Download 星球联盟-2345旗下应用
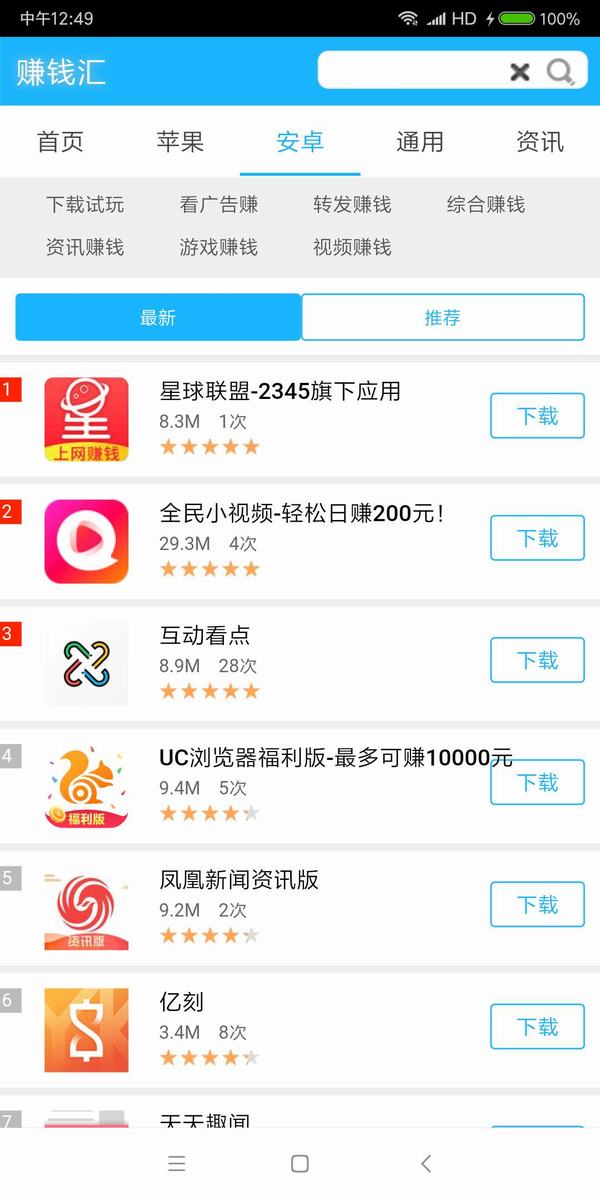 click(x=537, y=416)
